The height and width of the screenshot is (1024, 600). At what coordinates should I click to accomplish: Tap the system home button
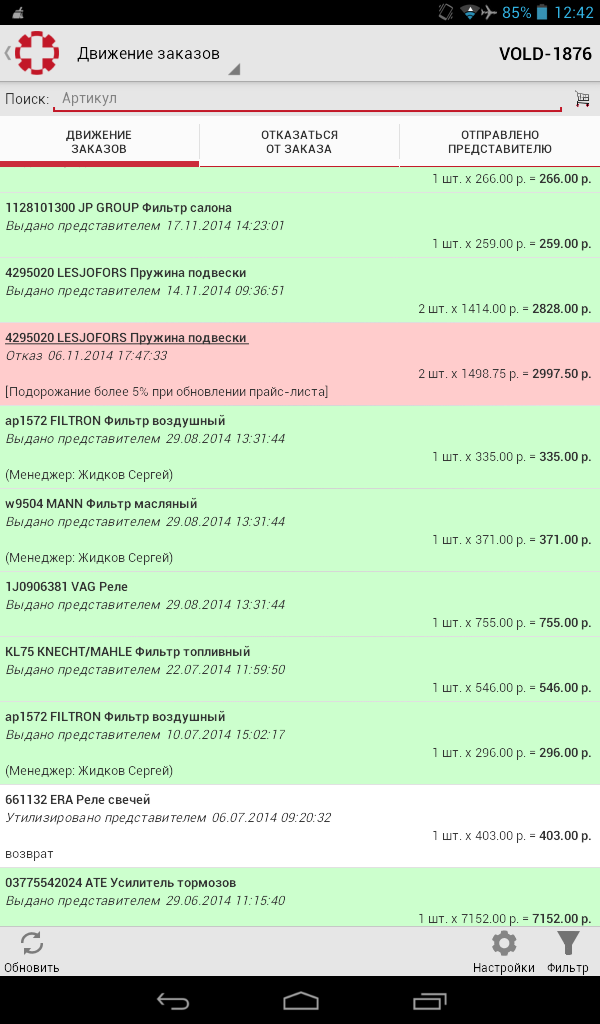(300, 1000)
